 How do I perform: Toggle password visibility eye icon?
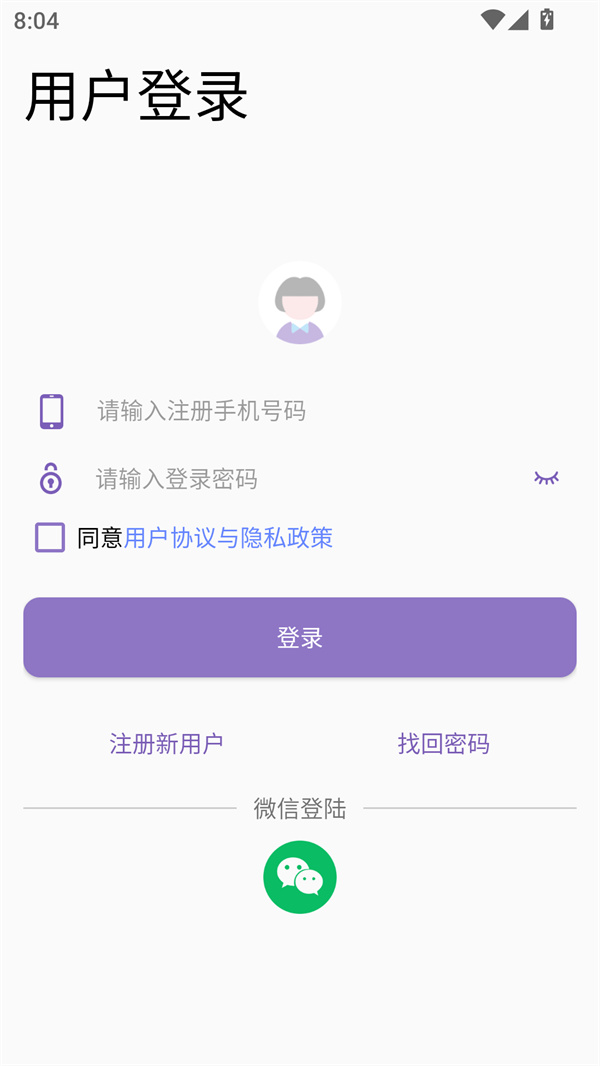[x=546, y=478]
